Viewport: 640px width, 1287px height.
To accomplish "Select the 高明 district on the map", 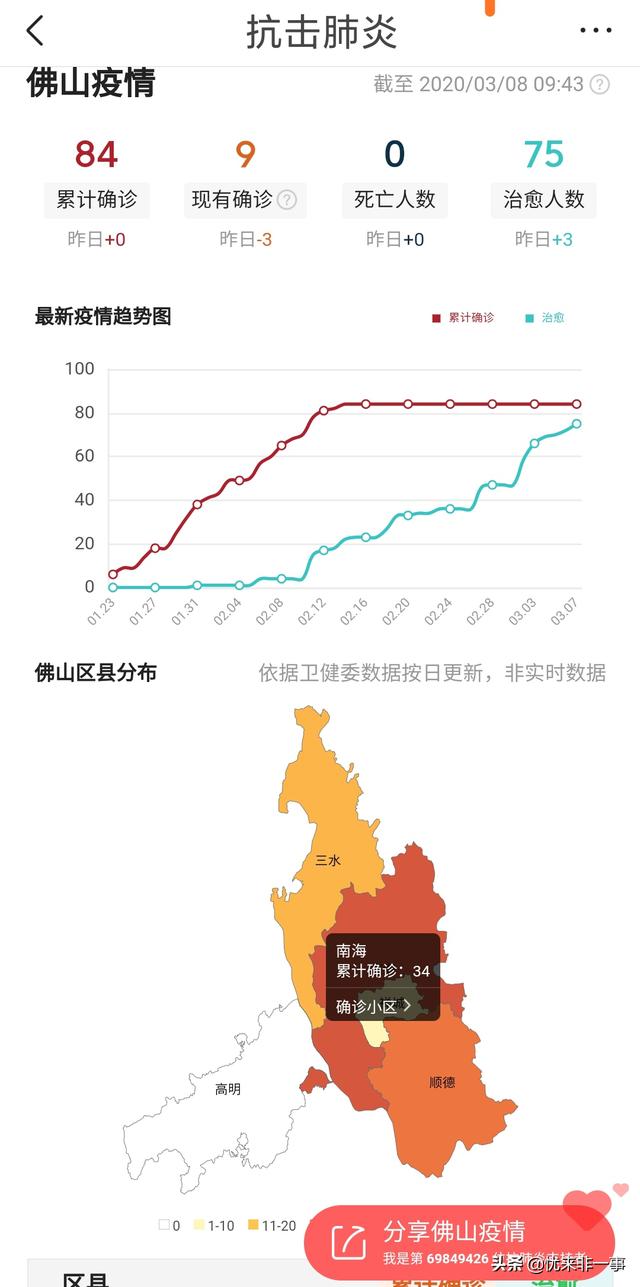I will [x=227, y=1089].
